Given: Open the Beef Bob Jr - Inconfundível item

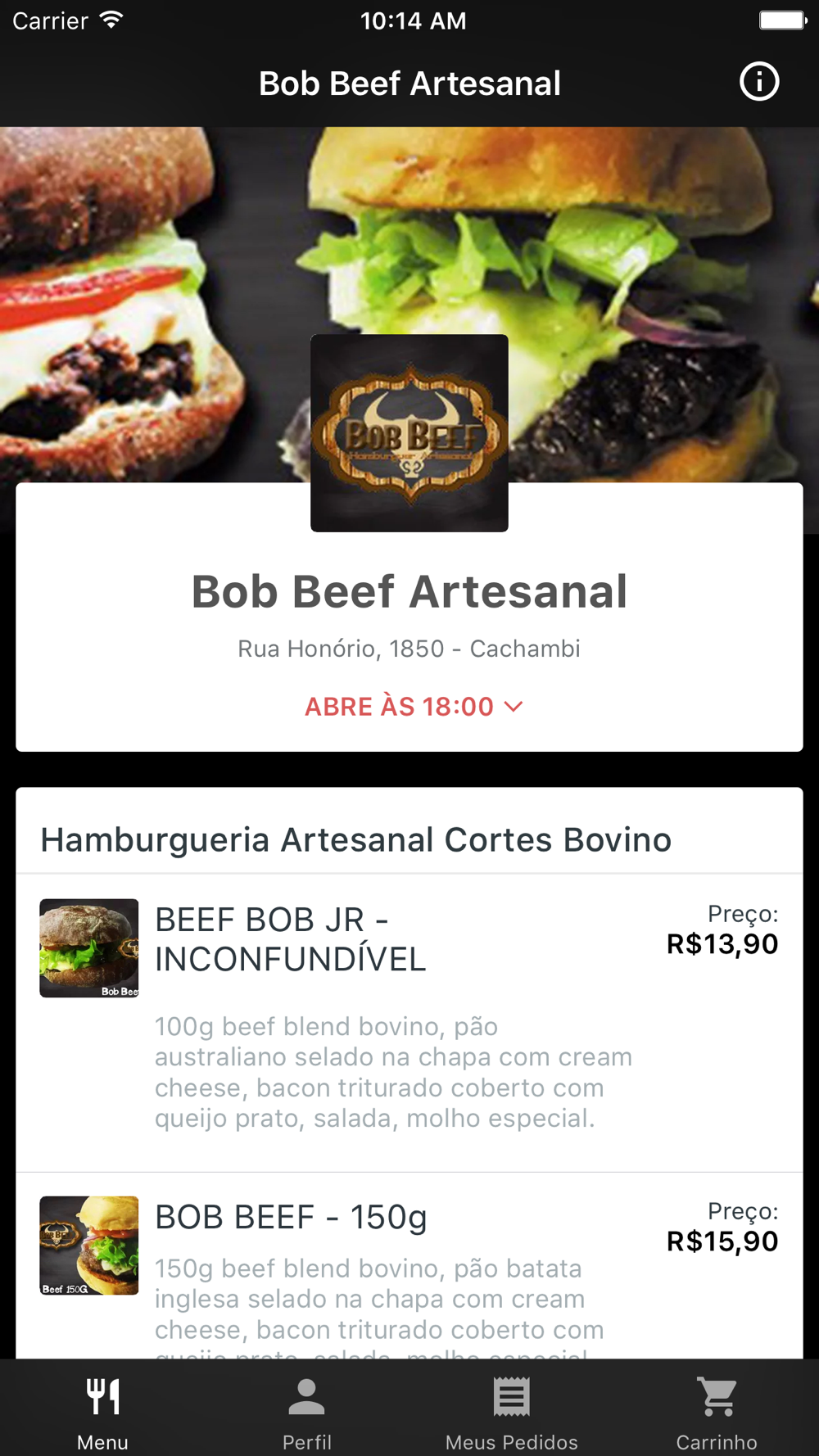Looking at the screenshot, I should 290,939.
